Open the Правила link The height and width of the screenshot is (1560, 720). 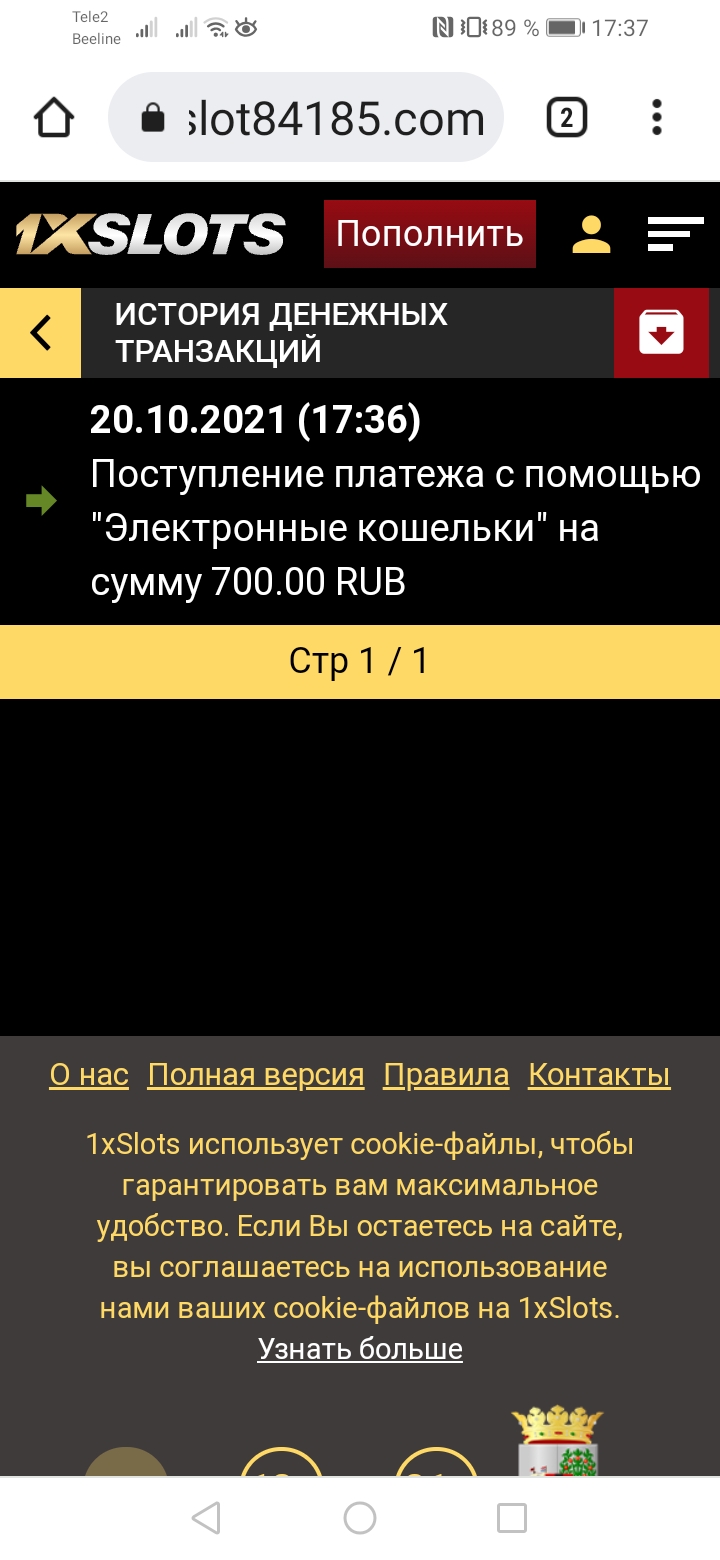(446, 1075)
